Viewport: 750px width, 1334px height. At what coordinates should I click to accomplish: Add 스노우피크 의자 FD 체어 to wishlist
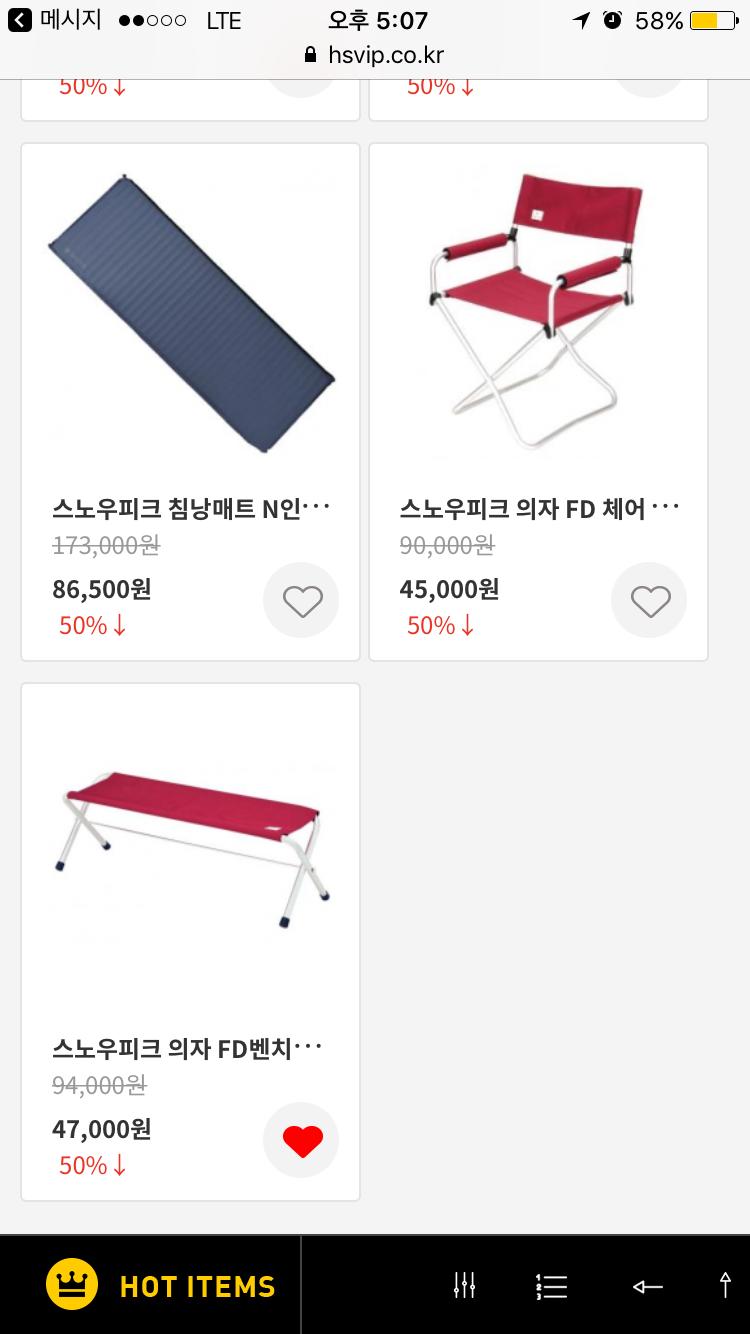click(x=649, y=601)
